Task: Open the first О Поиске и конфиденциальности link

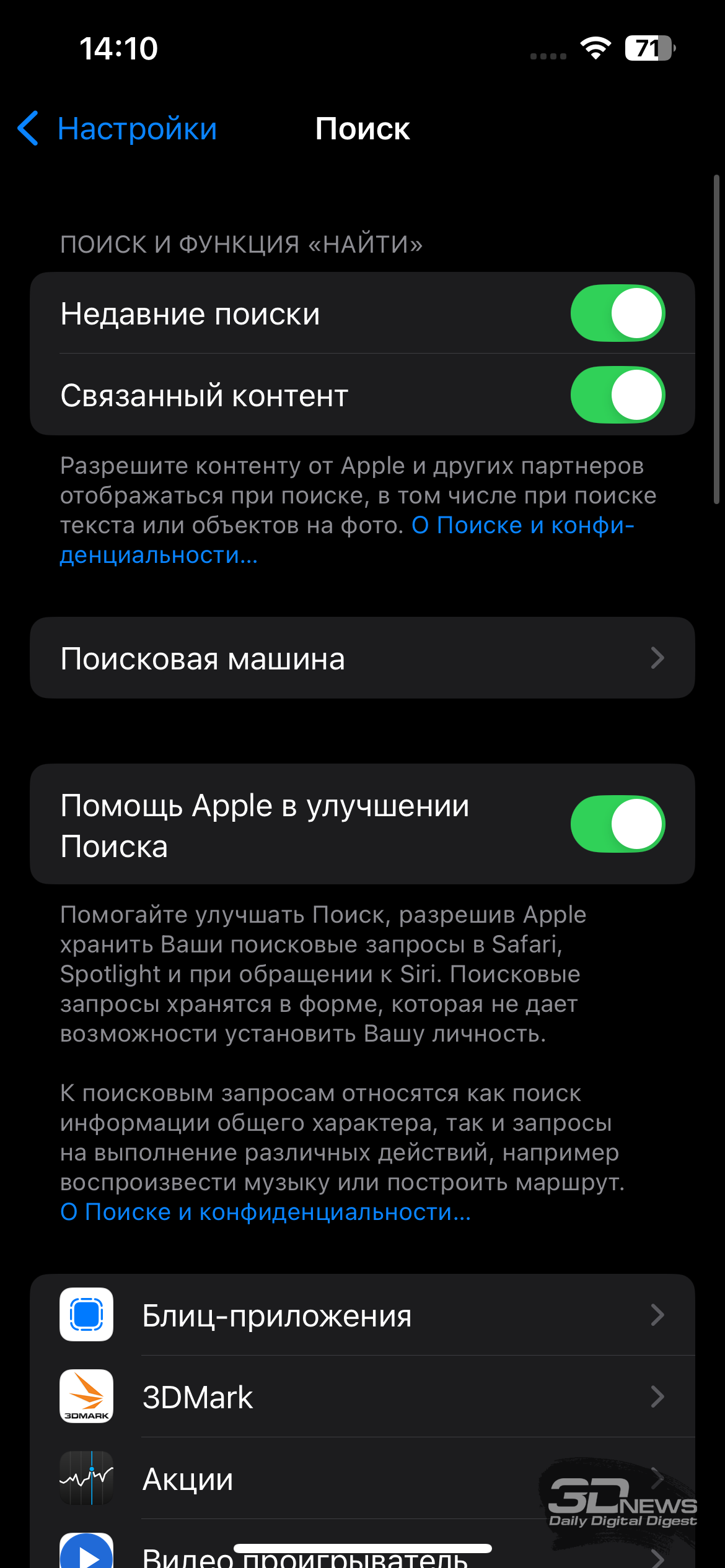Action: tap(347, 540)
